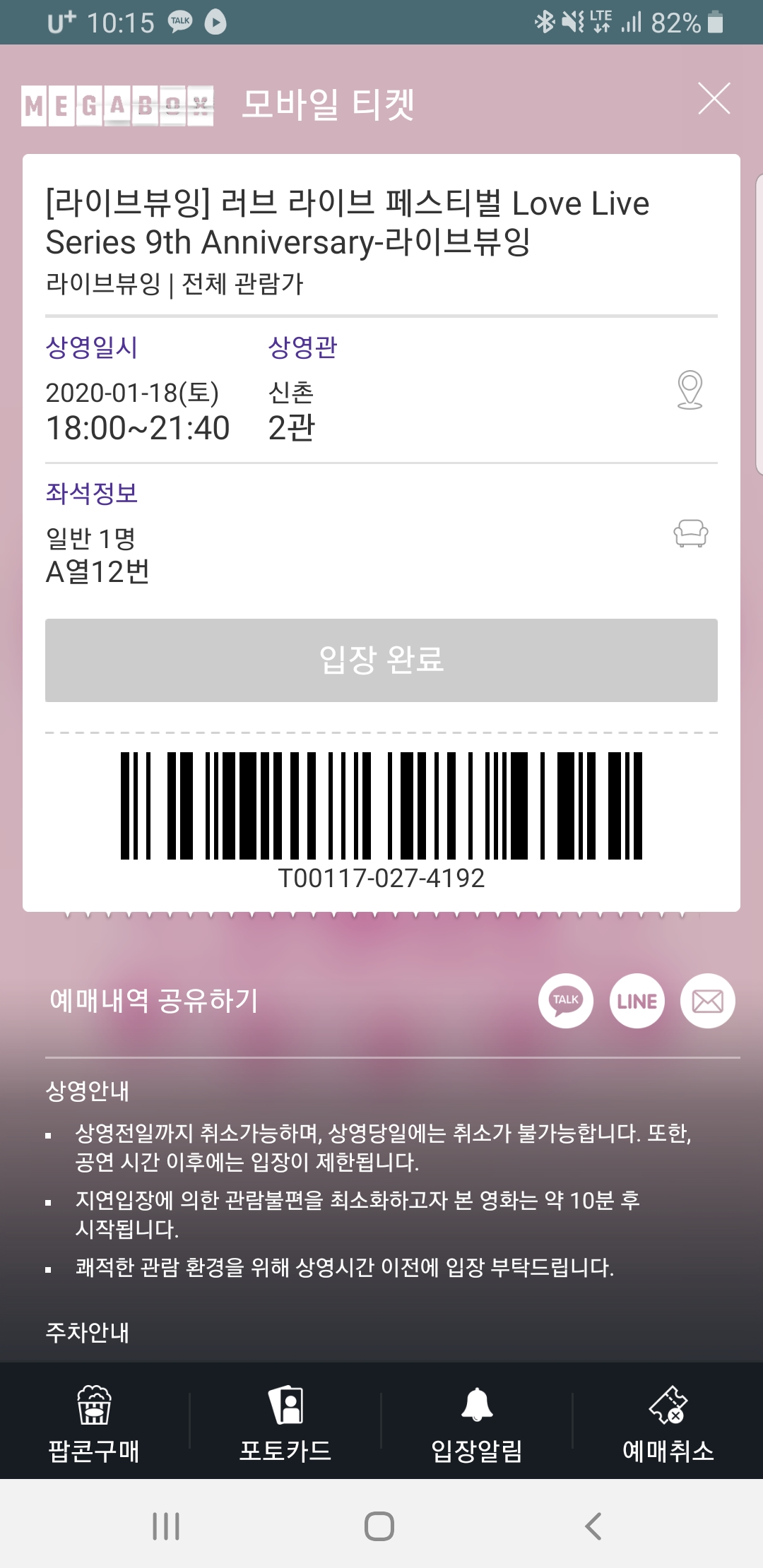Set 입장알림 entry alert

pos(477,1423)
